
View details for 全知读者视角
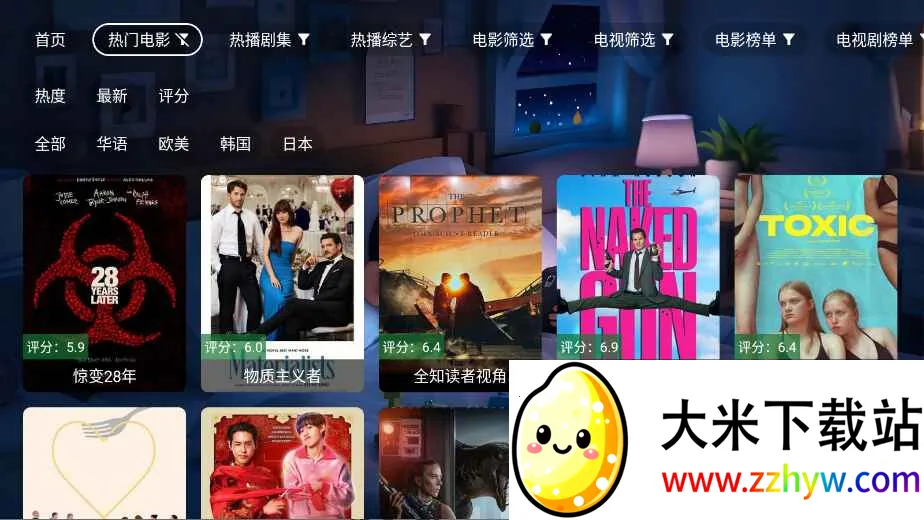pos(460,280)
